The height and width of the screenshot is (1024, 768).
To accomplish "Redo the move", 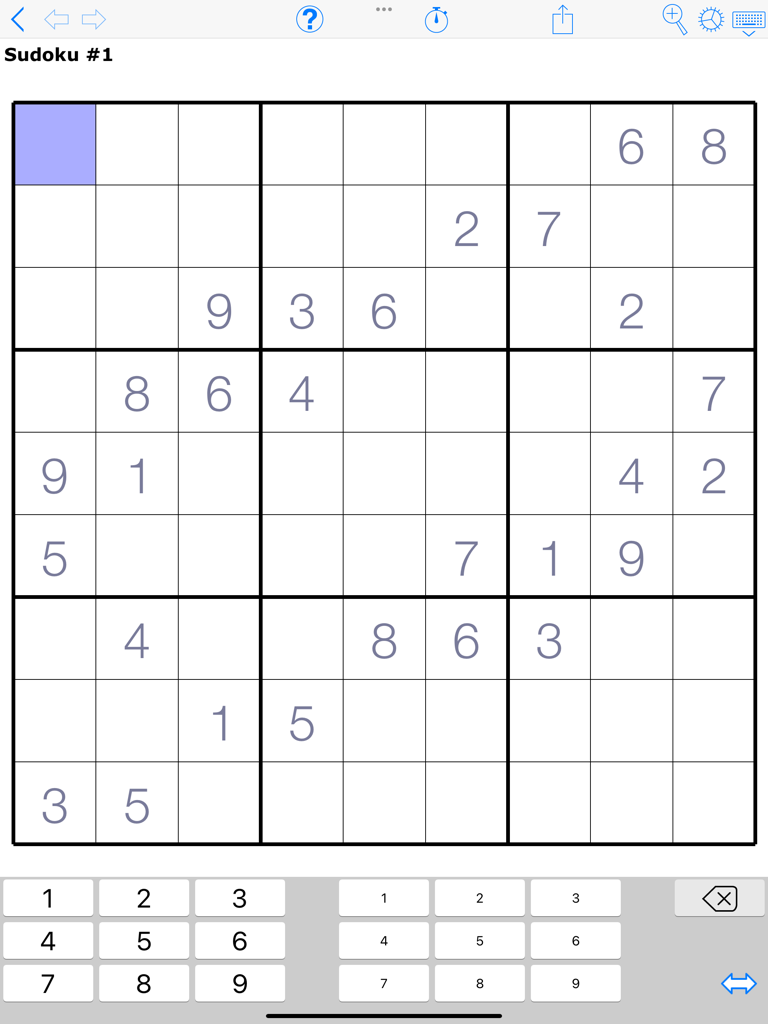I will [94, 19].
